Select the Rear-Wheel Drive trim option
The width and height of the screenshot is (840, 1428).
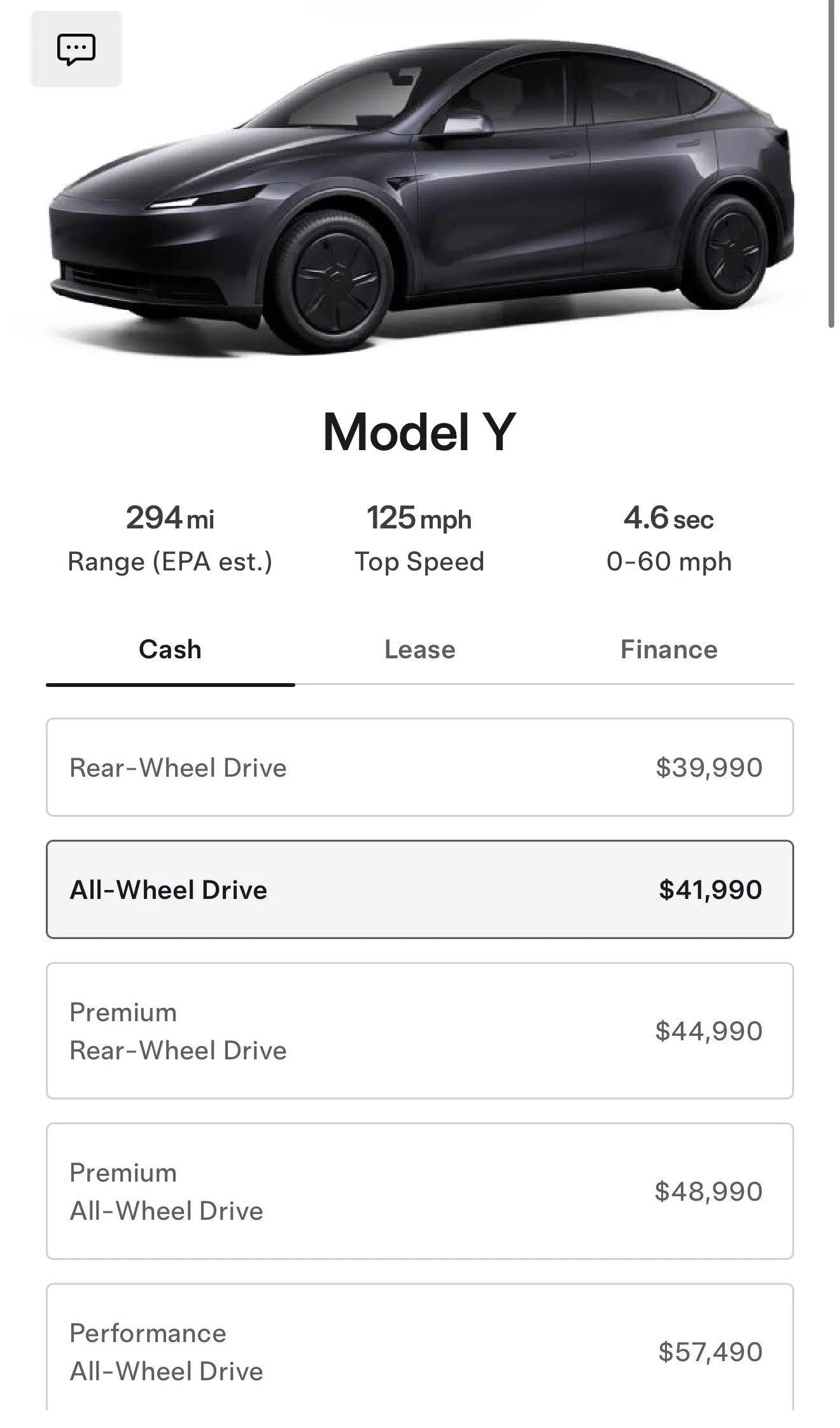click(420, 767)
